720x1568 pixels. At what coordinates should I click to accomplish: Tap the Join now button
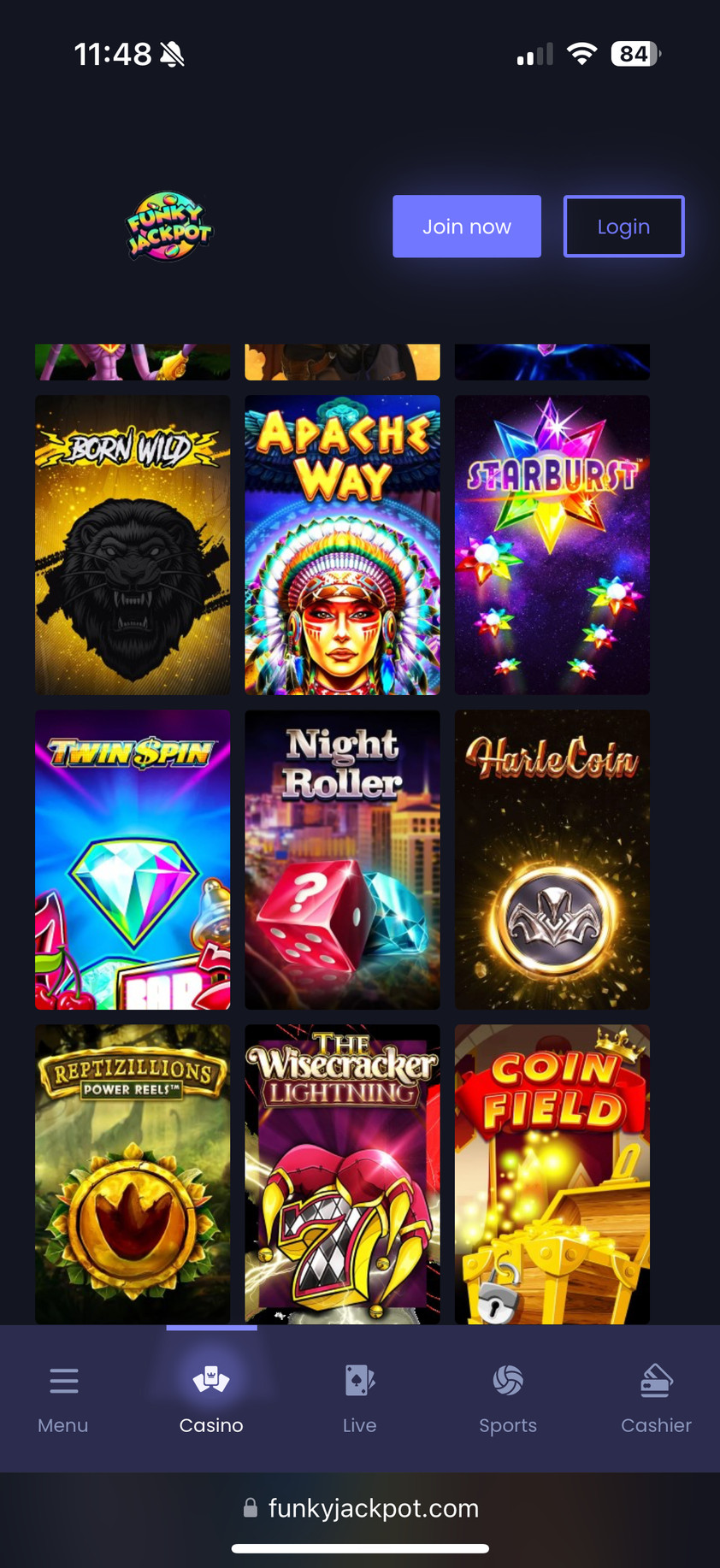(466, 227)
